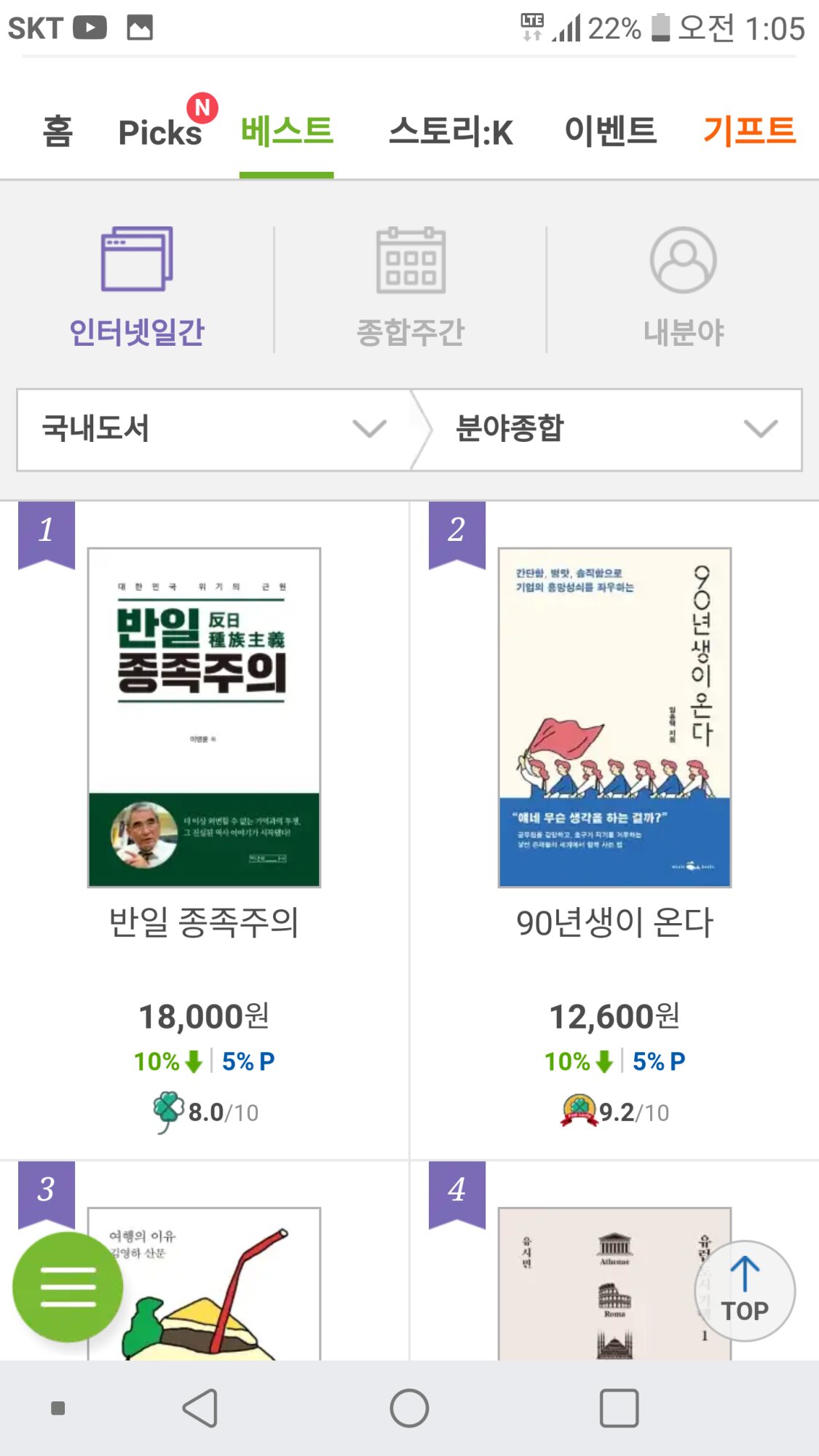Switch to the 스토리:K tab
This screenshot has width=819, height=1456.
[451, 132]
